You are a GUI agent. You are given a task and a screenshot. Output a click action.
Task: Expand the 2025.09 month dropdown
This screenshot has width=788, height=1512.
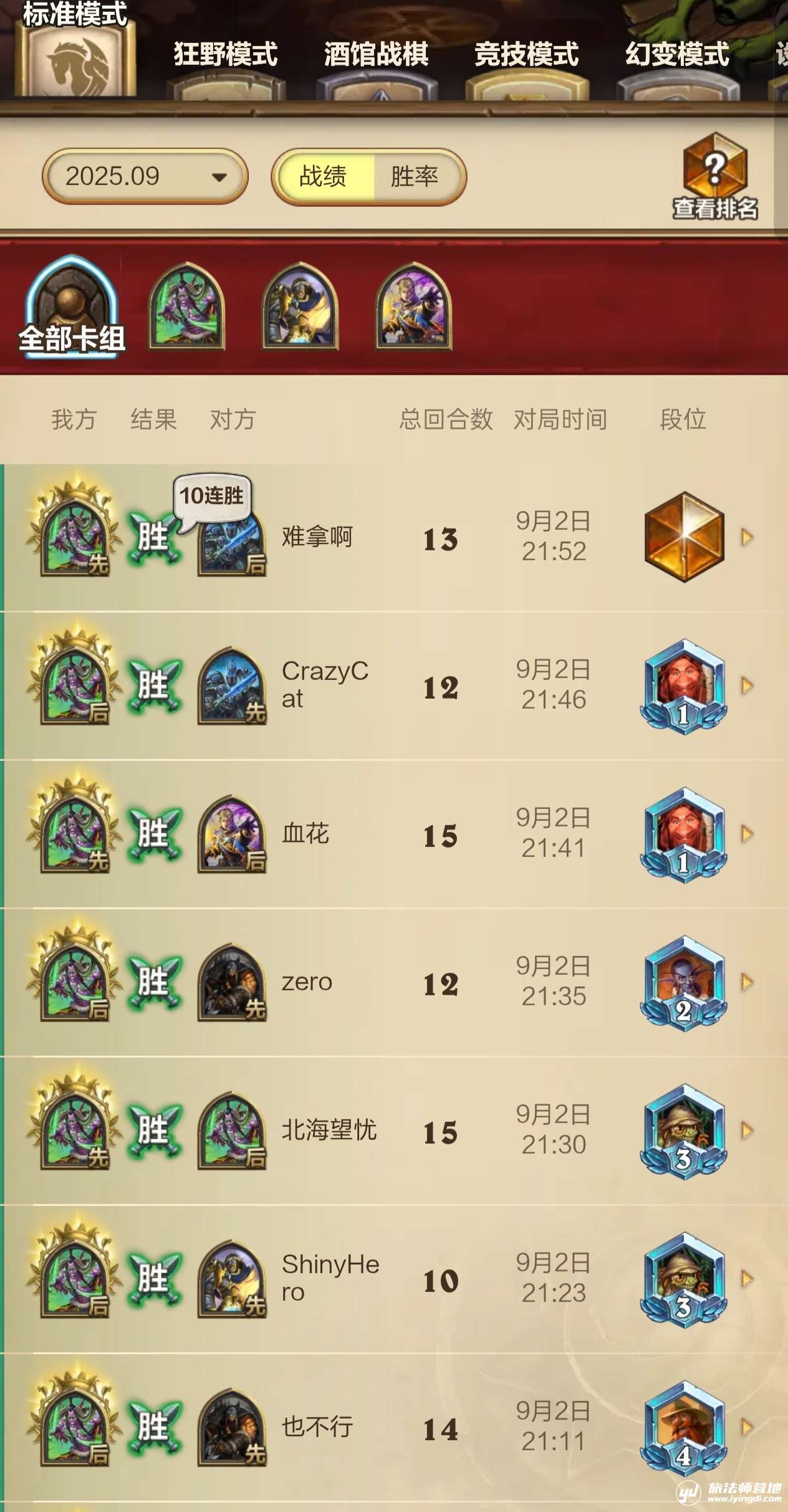coord(145,176)
